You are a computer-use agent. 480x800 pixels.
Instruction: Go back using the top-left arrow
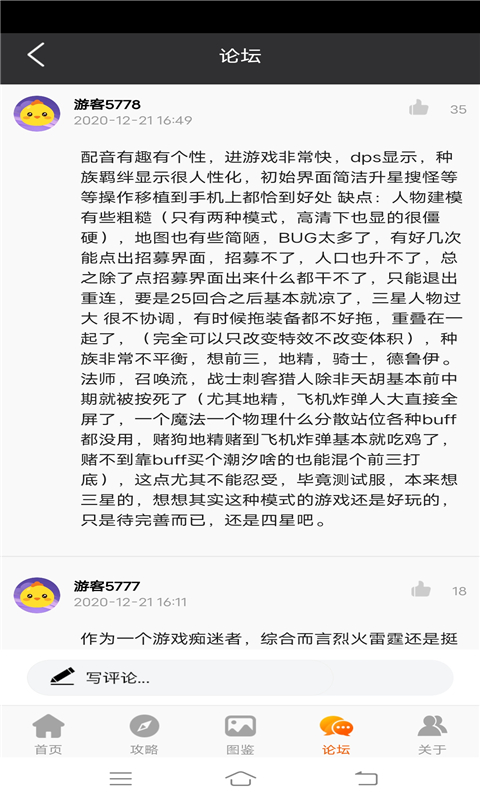point(36,55)
